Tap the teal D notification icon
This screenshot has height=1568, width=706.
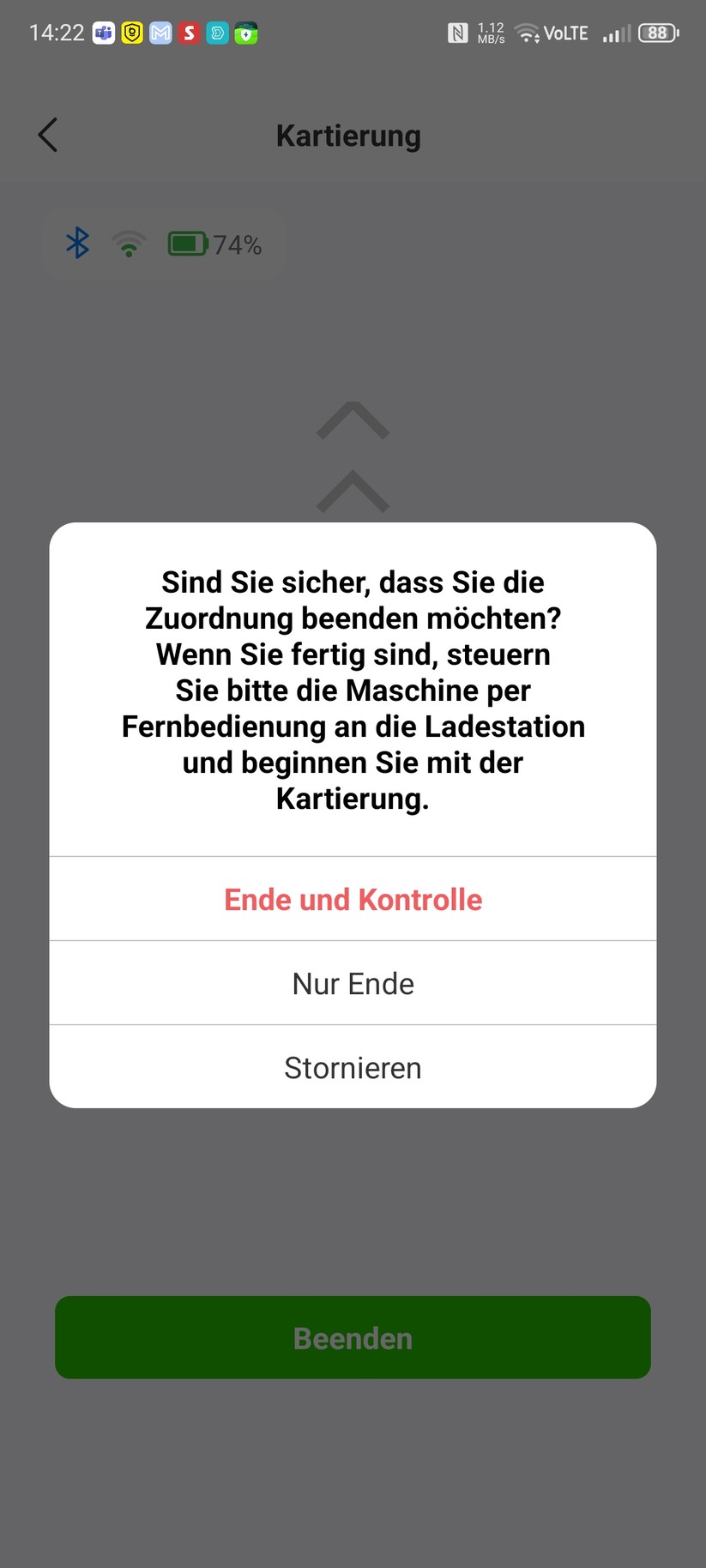pyautogui.click(x=217, y=33)
